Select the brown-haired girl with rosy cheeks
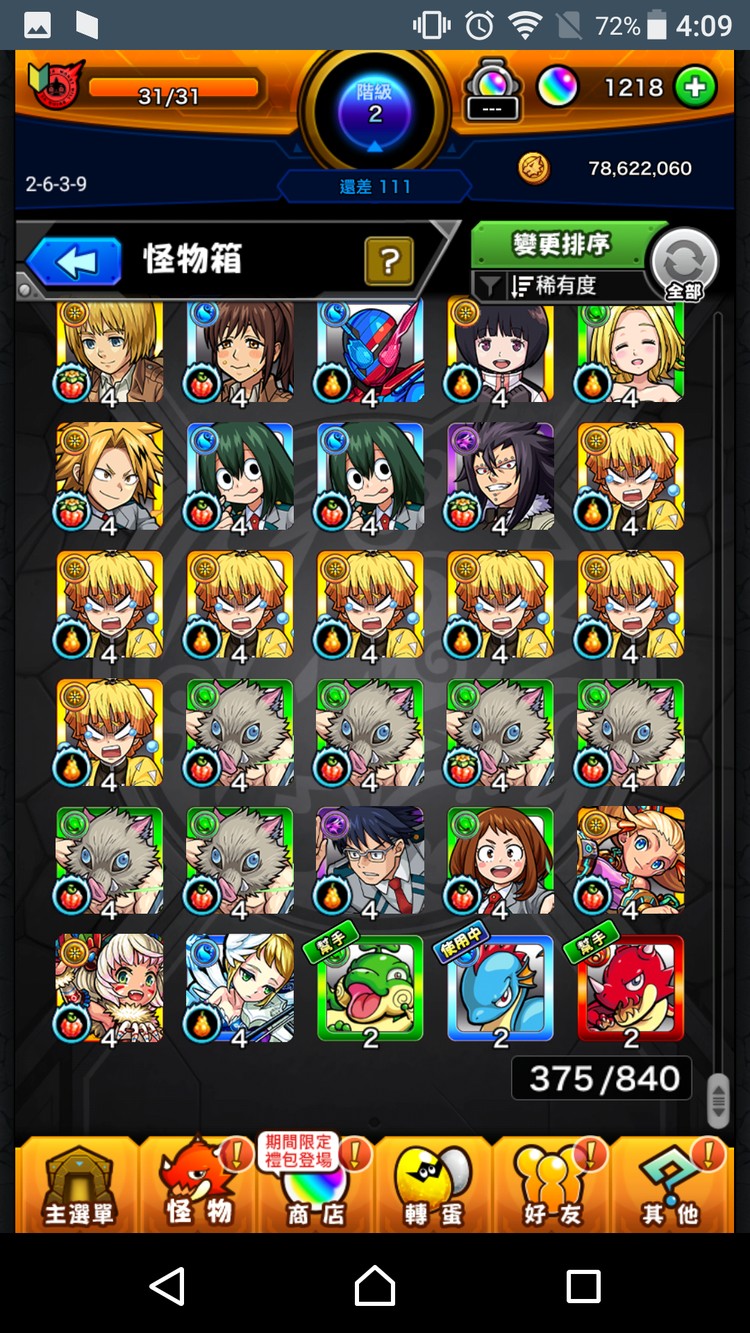 click(500, 860)
